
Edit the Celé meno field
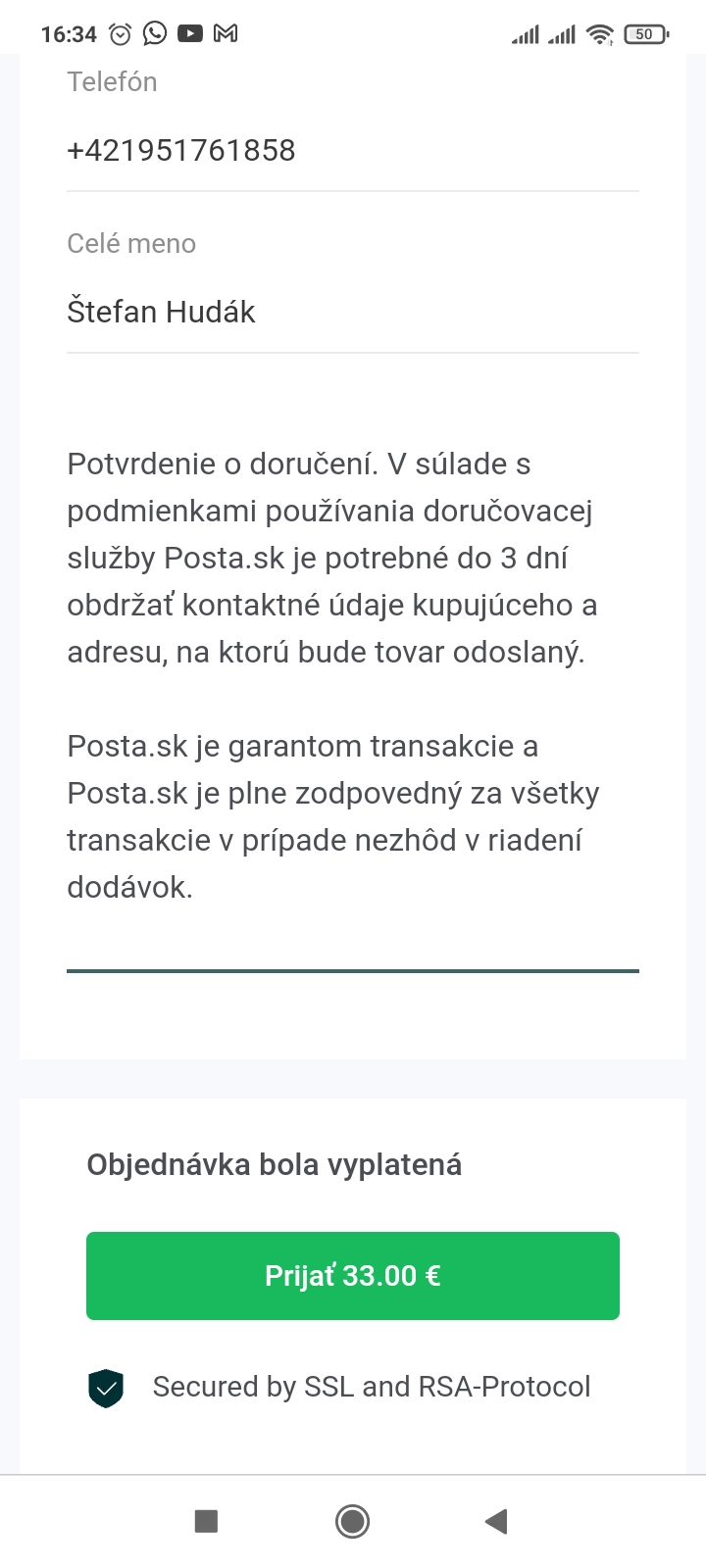coord(353,313)
